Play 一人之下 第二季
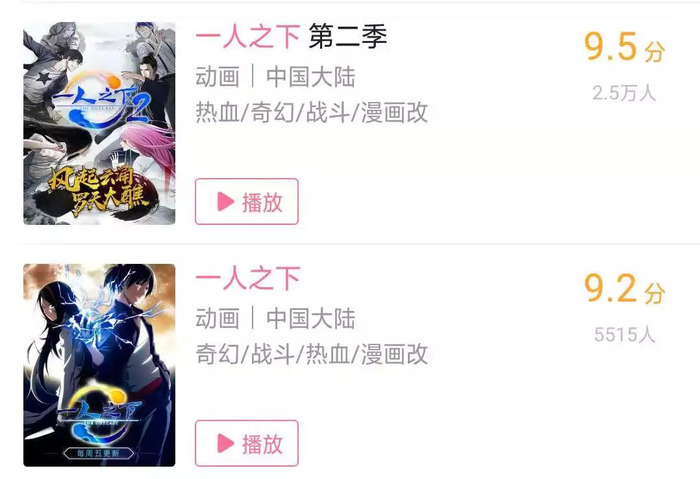The width and height of the screenshot is (700, 479). 246,202
